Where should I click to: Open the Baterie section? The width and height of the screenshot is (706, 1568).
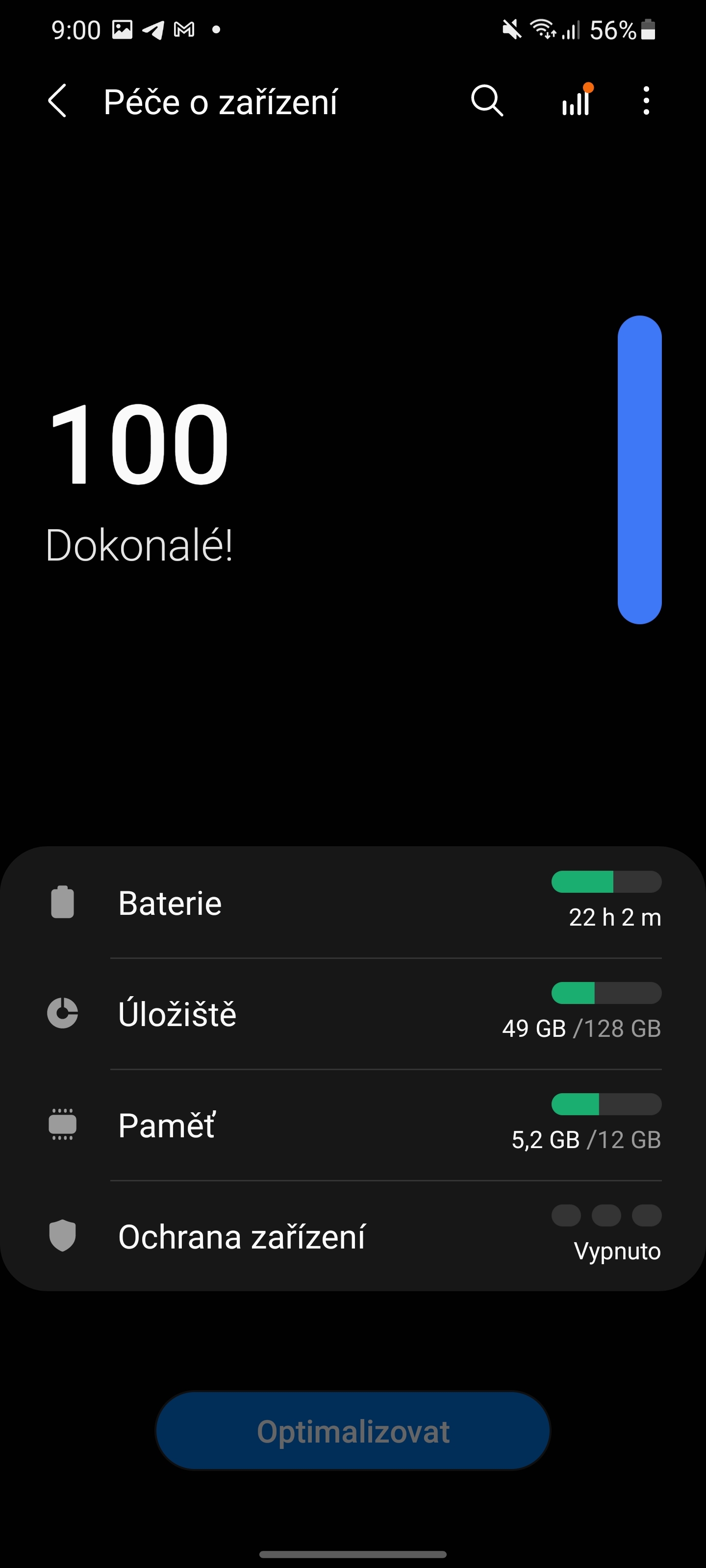pyautogui.click(x=244, y=903)
